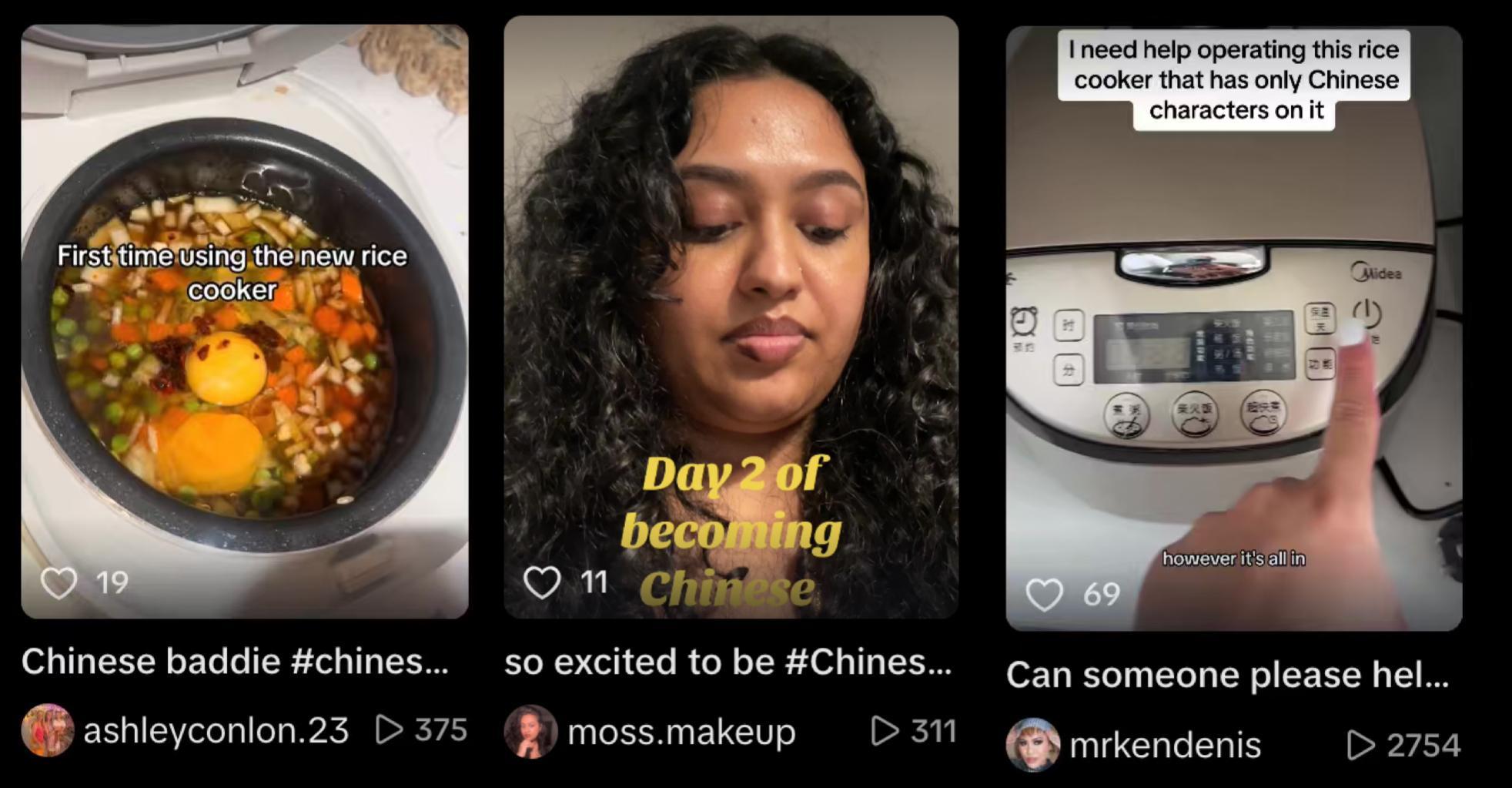Like the moss.makeup video

tap(542, 582)
